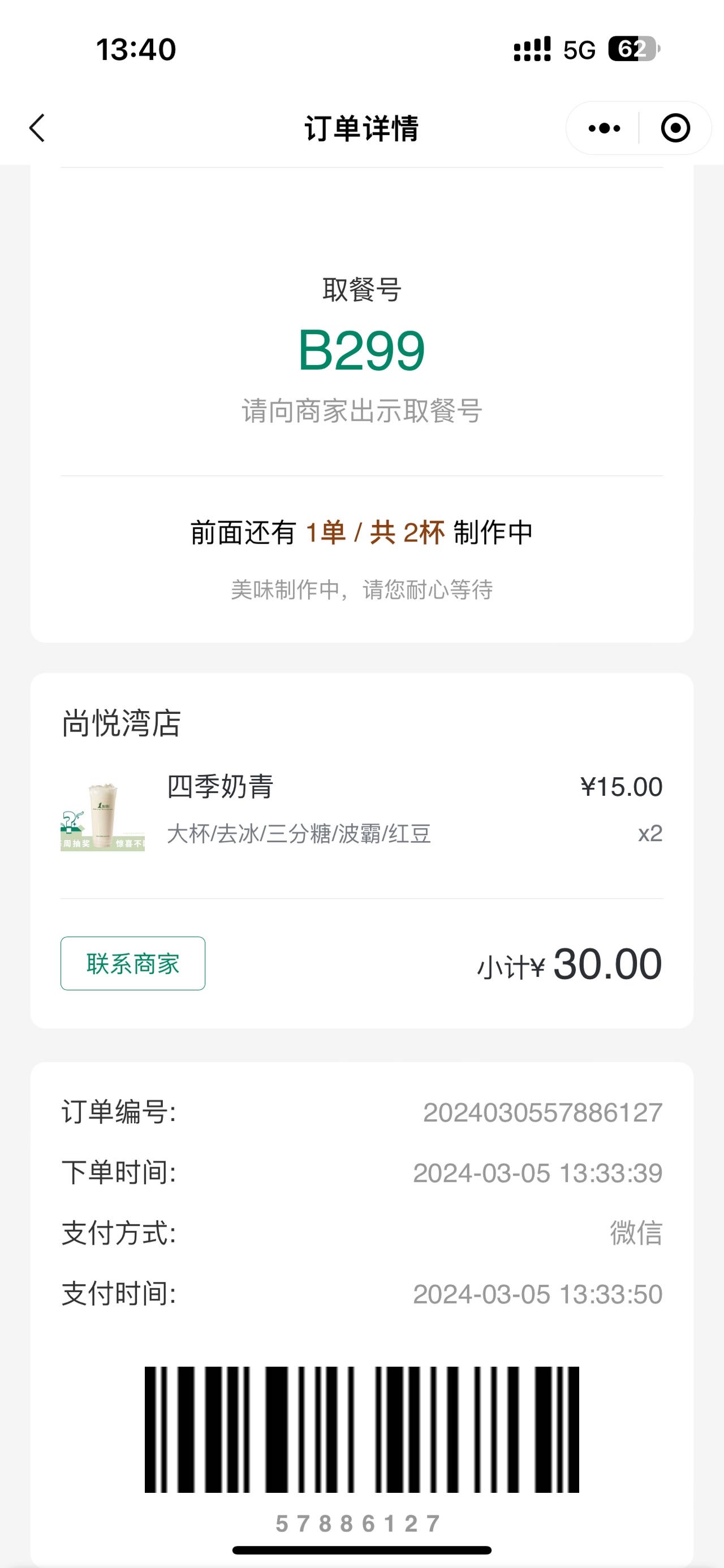The image size is (724, 1568).
Task: Tap 联系商家 to contact the merchant
Action: click(x=133, y=964)
